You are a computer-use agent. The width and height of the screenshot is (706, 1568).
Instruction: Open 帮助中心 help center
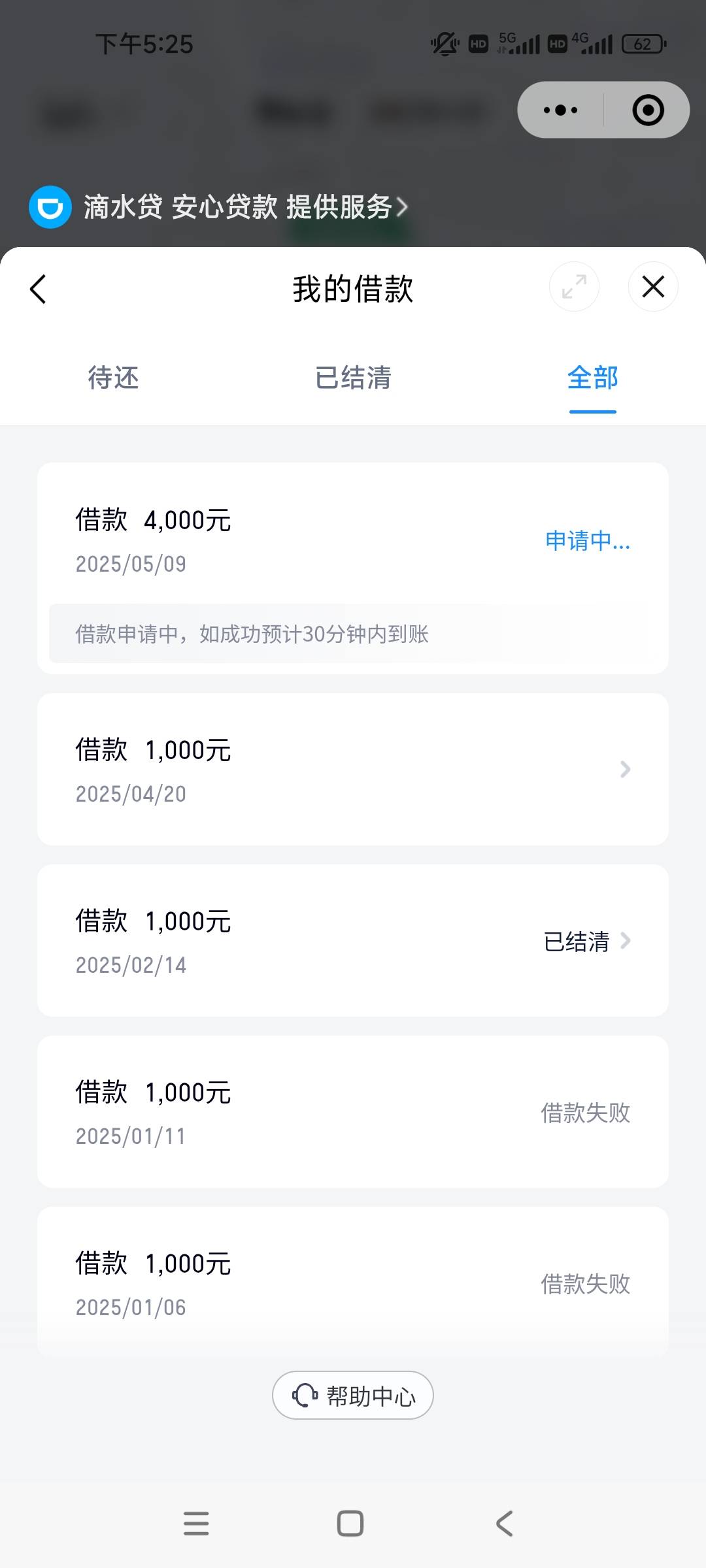(353, 1395)
